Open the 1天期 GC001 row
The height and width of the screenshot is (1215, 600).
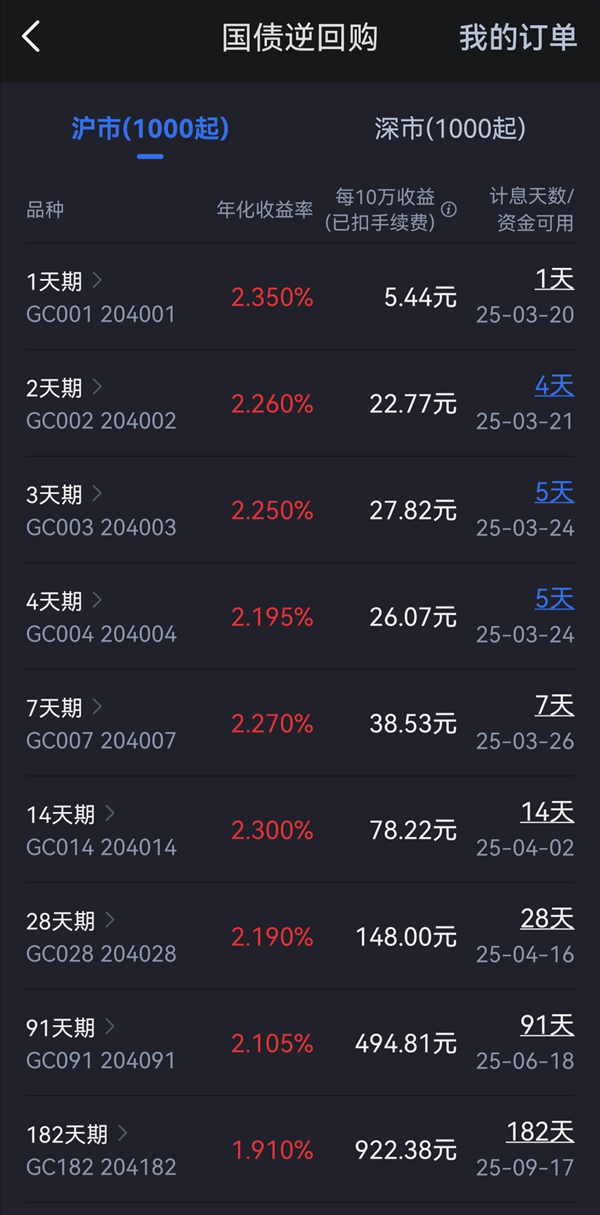[x=300, y=297]
